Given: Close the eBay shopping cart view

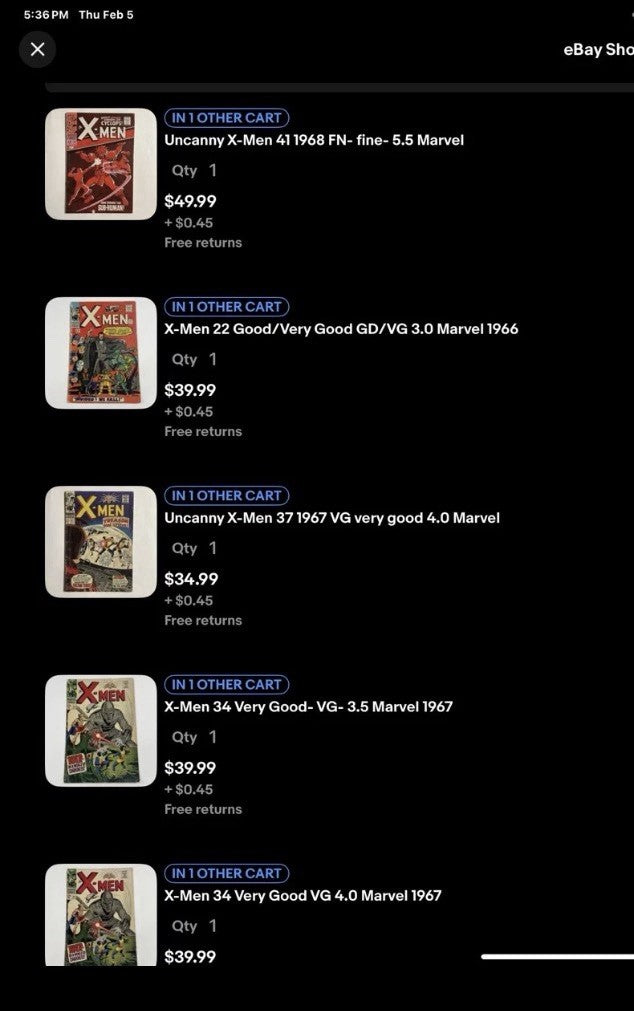Looking at the screenshot, I should (x=38, y=49).
